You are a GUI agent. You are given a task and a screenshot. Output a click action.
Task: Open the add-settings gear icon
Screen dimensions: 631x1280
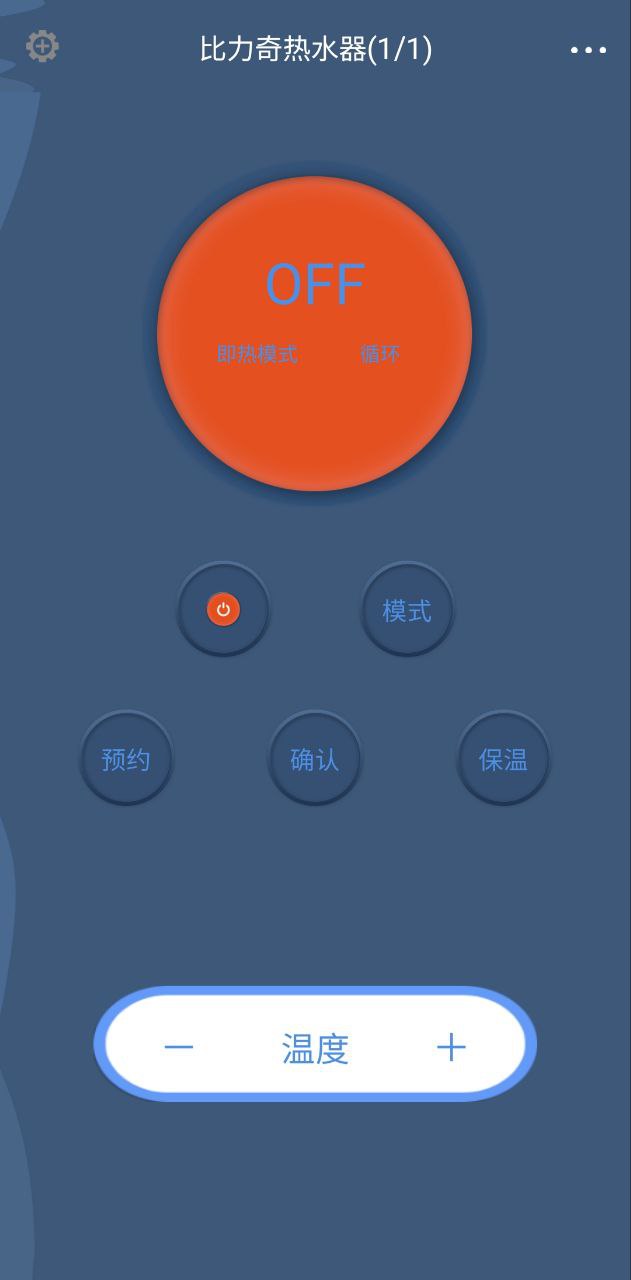(42, 46)
